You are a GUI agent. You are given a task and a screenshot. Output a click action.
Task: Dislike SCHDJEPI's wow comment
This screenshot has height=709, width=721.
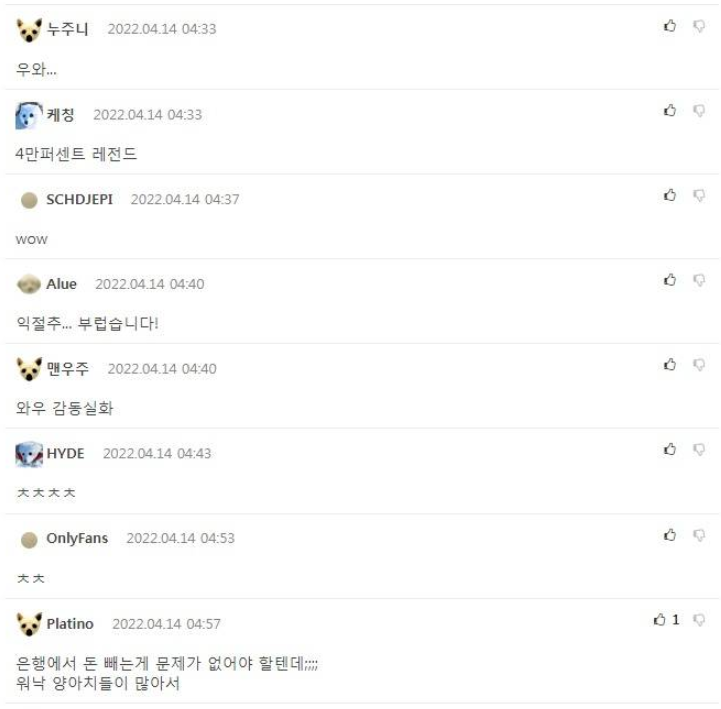tap(700, 196)
